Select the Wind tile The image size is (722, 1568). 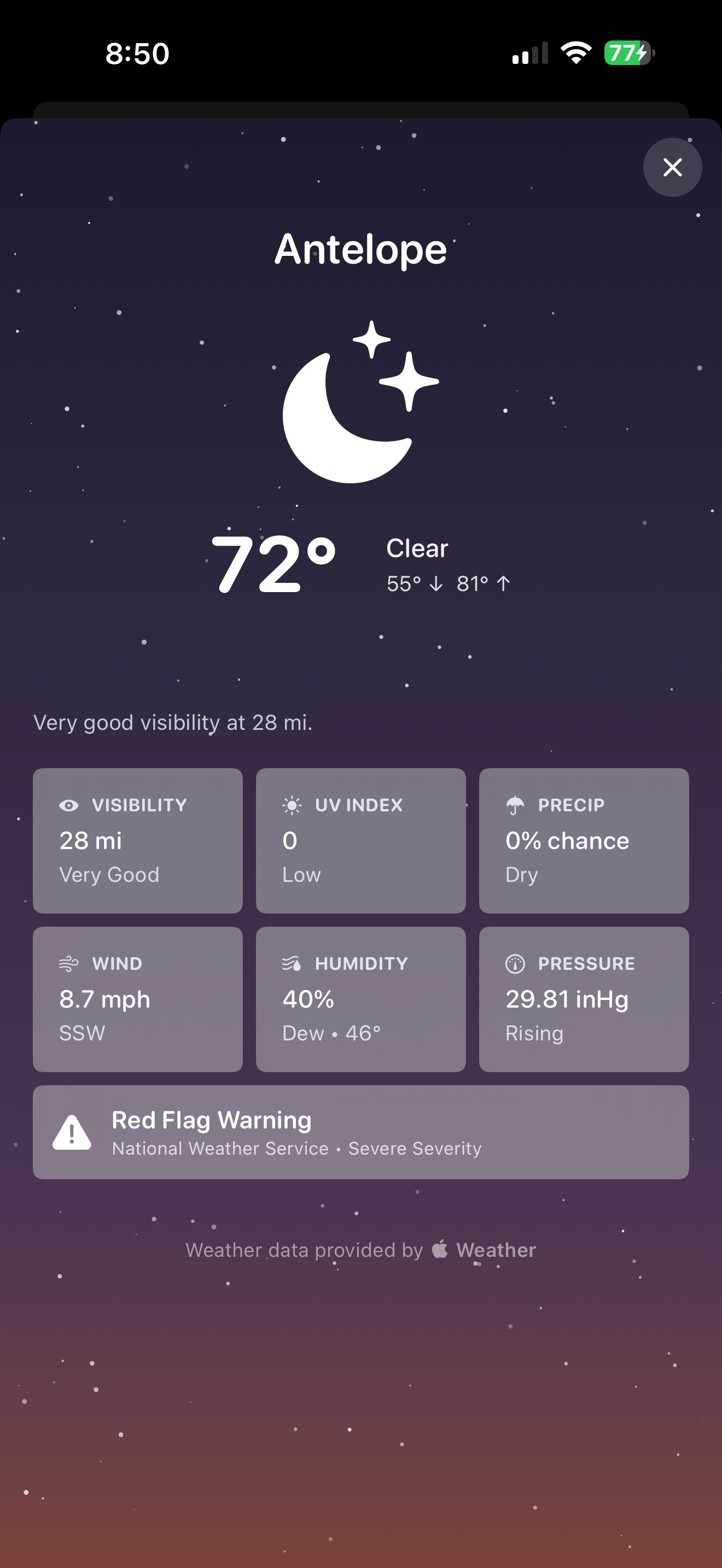[x=138, y=999]
